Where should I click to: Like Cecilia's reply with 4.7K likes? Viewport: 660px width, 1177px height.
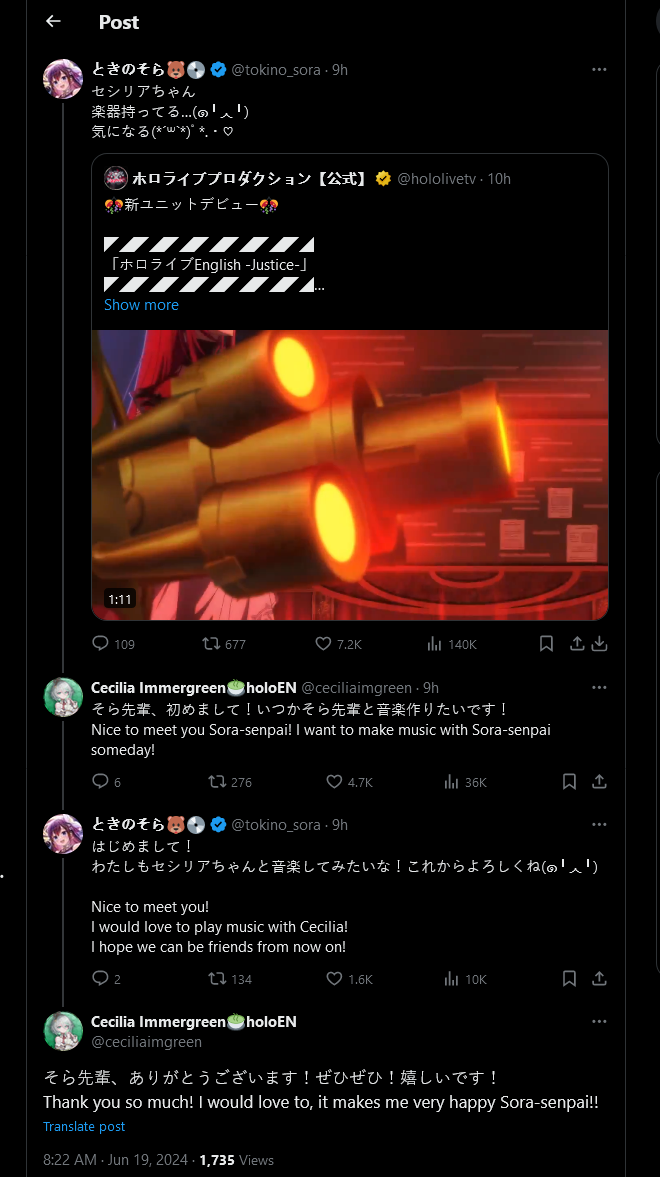click(x=335, y=782)
